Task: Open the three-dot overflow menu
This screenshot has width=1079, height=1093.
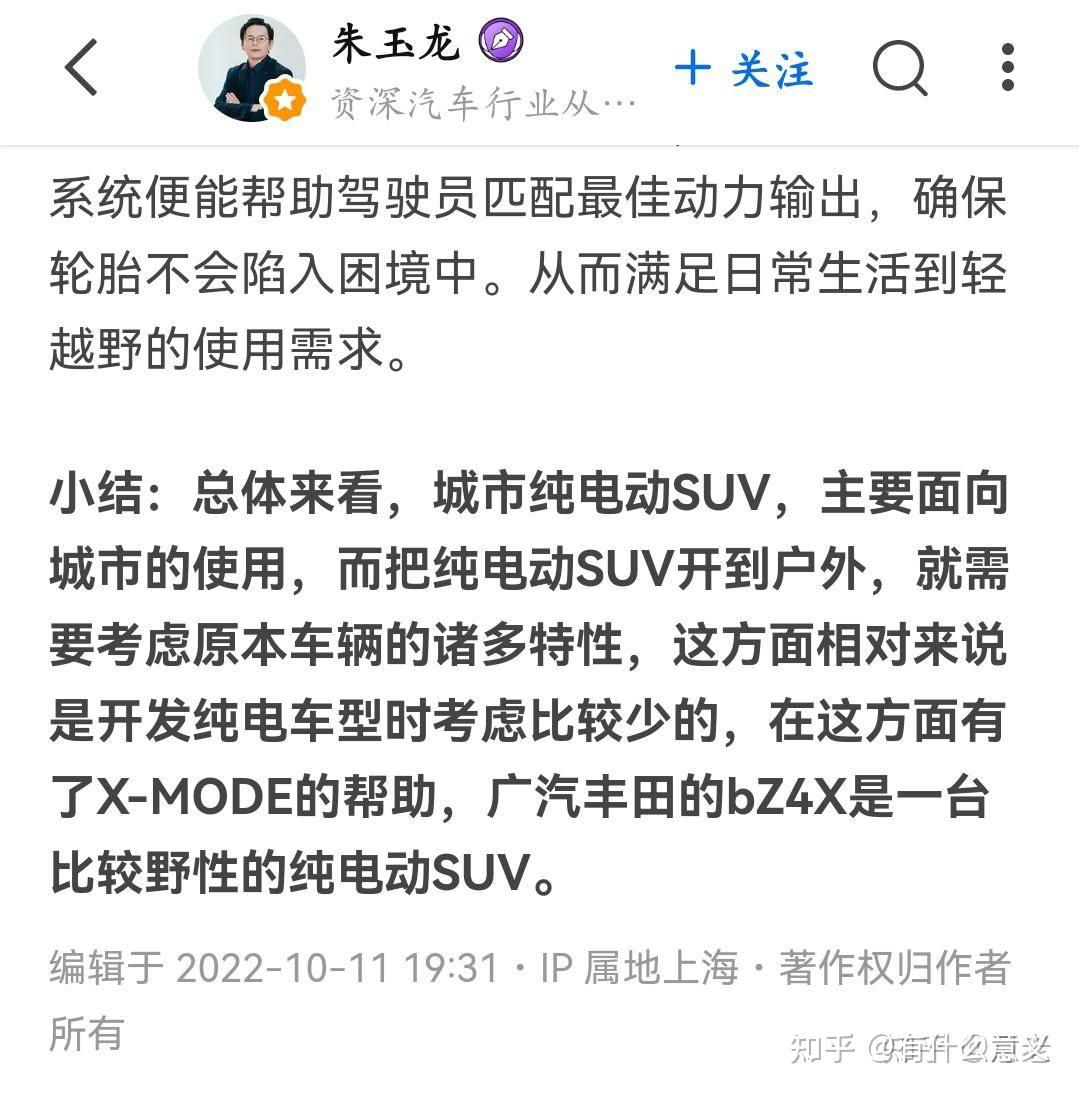Action: click(1007, 68)
